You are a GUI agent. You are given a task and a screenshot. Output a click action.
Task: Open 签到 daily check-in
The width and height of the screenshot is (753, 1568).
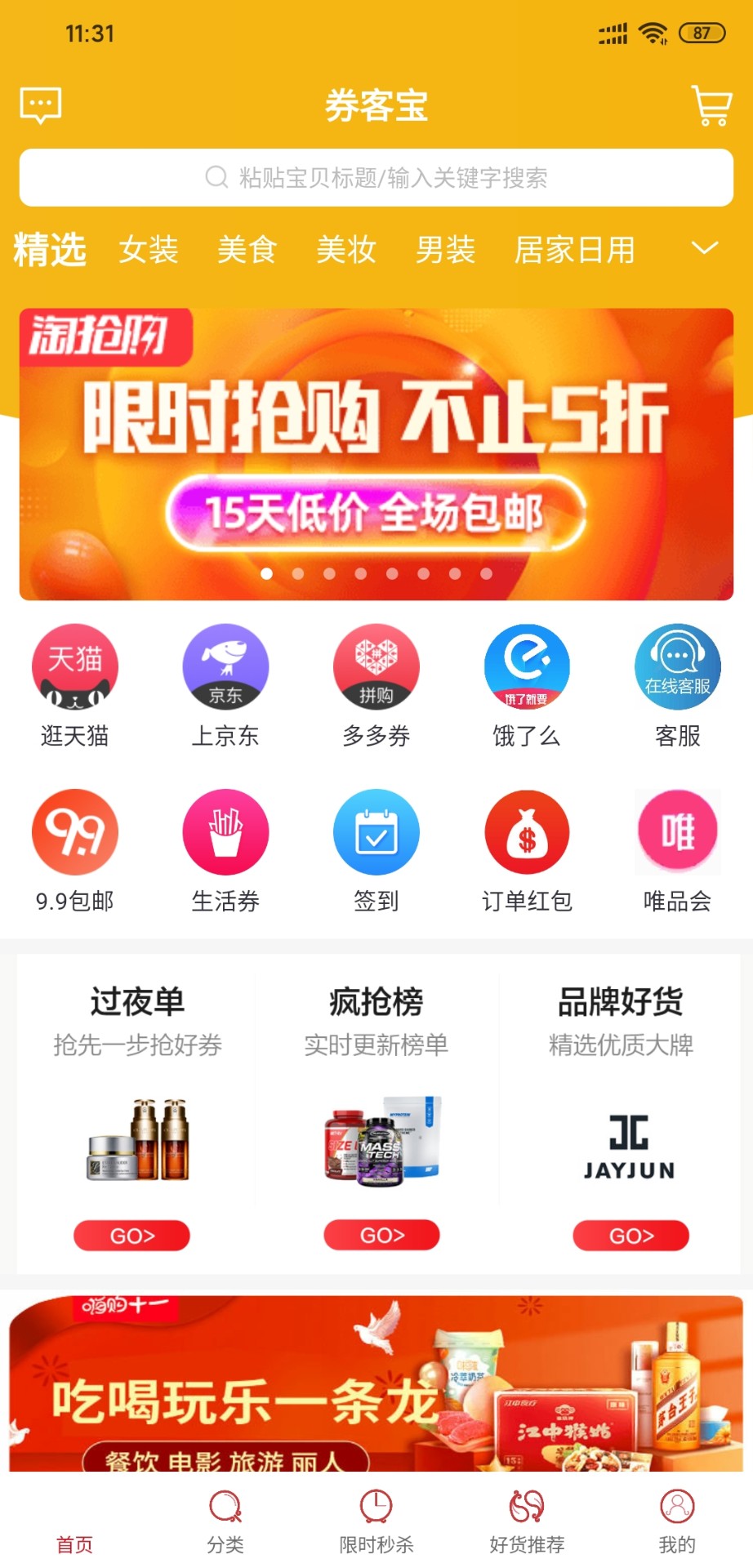(x=376, y=849)
